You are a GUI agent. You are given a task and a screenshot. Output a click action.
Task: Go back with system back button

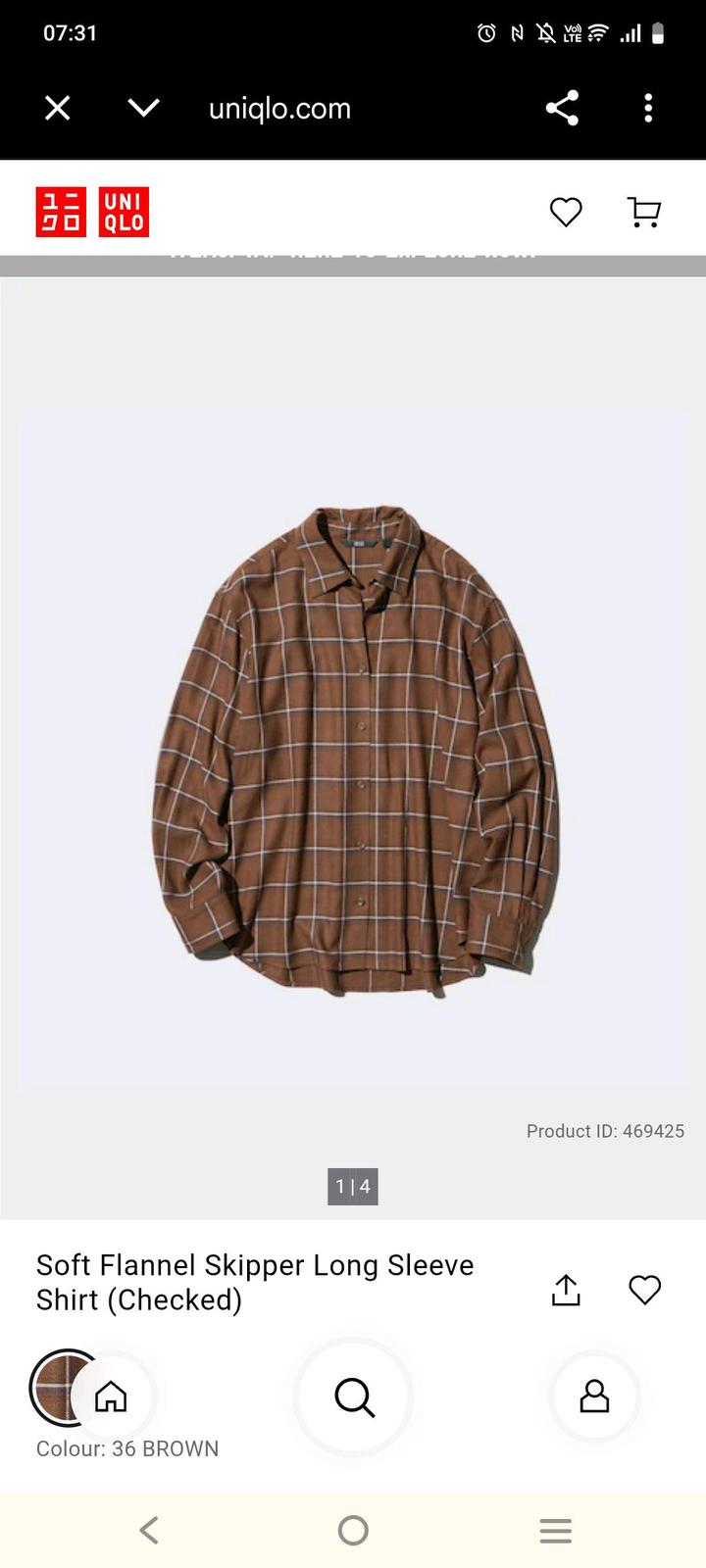point(149,1530)
